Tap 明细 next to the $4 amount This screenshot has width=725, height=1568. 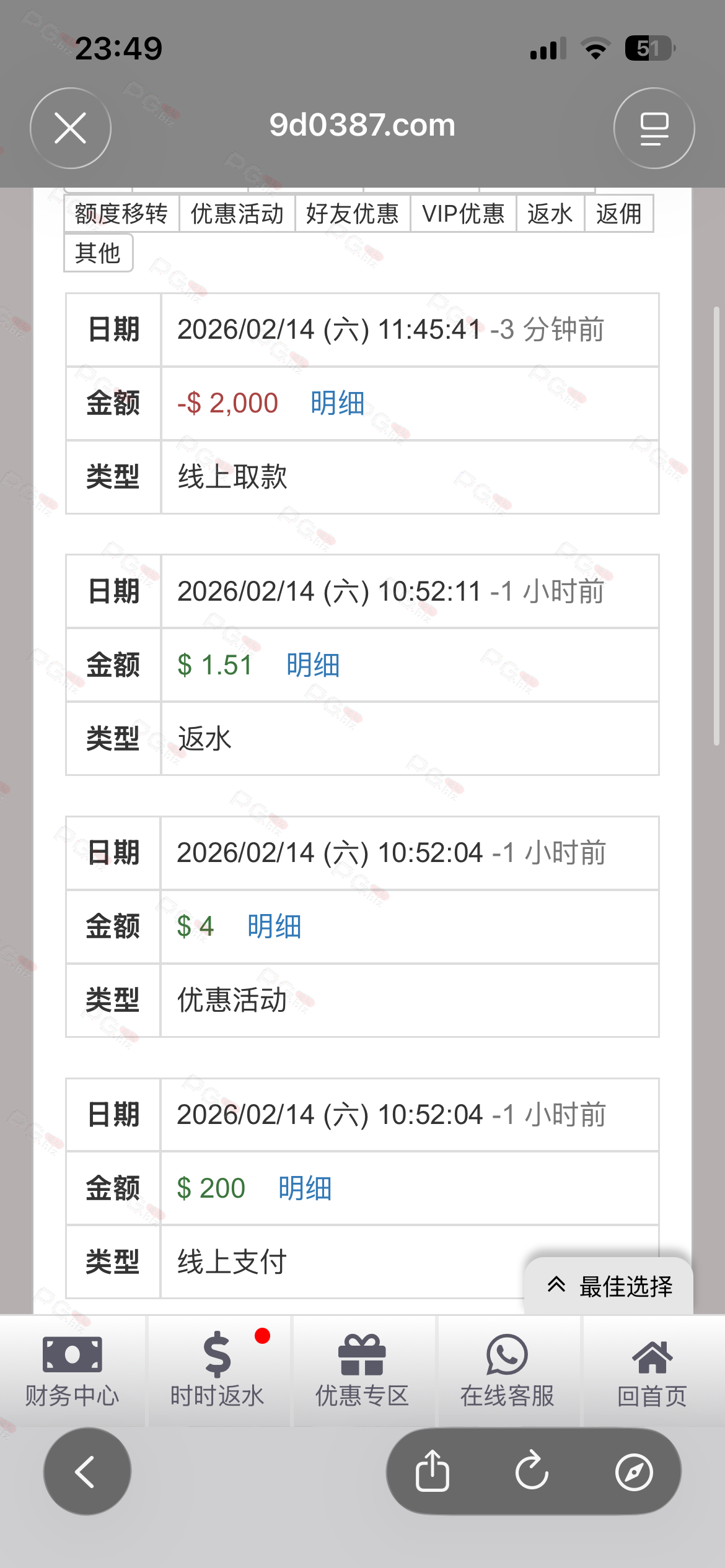point(275,926)
